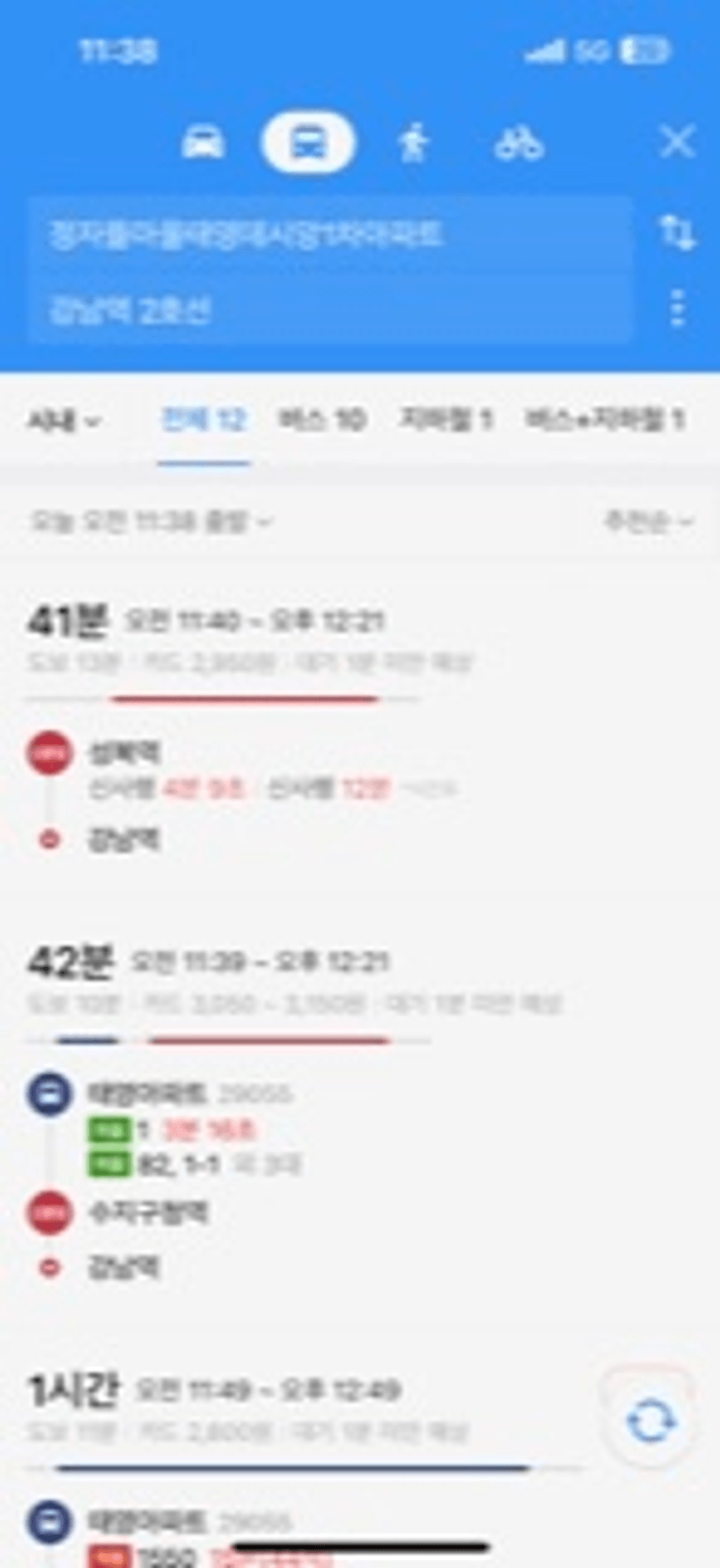This screenshot has width=720, height=1568.
Task: Edit the destination field 강남역 2호선
Action: click(330, 311)
